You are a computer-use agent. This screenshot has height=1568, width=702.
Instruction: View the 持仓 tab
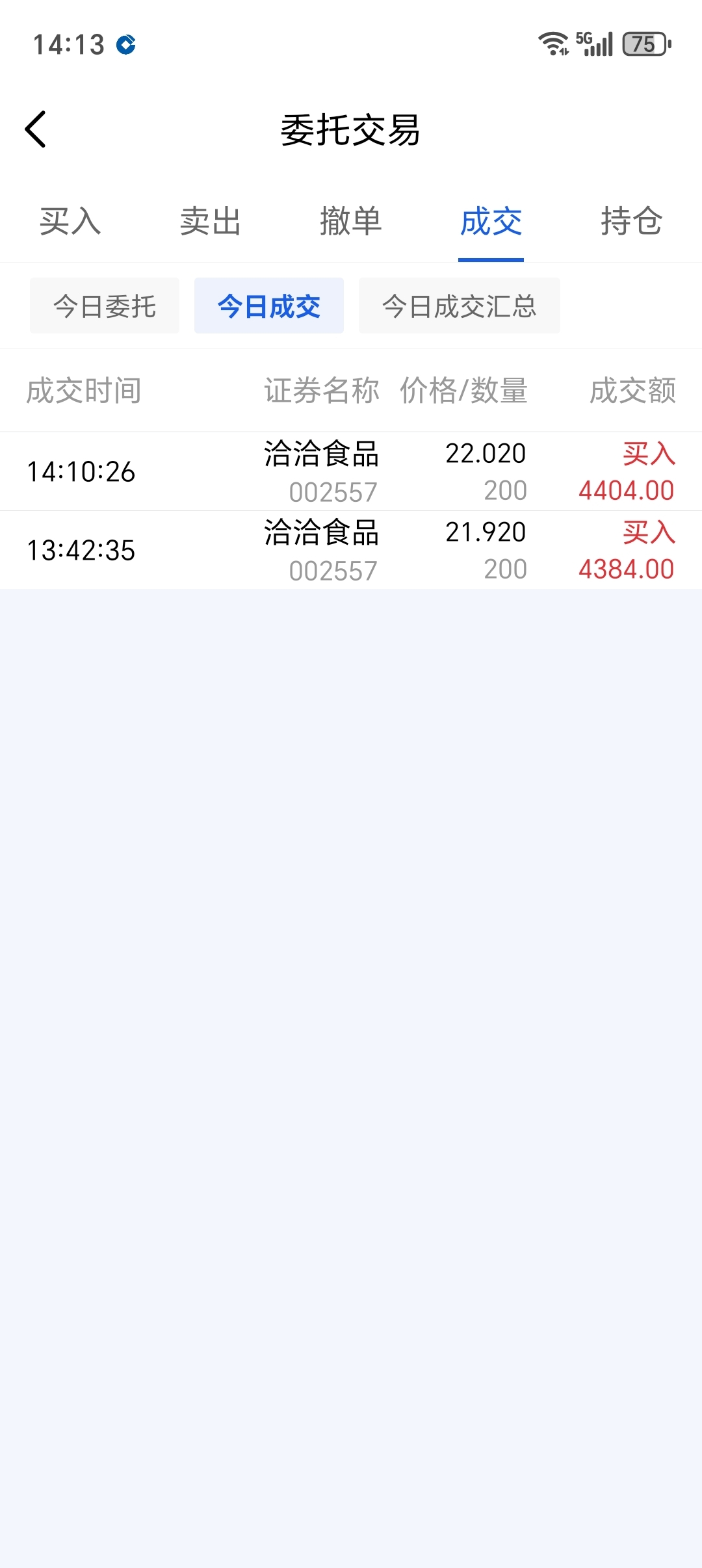[x=631, y=222]
